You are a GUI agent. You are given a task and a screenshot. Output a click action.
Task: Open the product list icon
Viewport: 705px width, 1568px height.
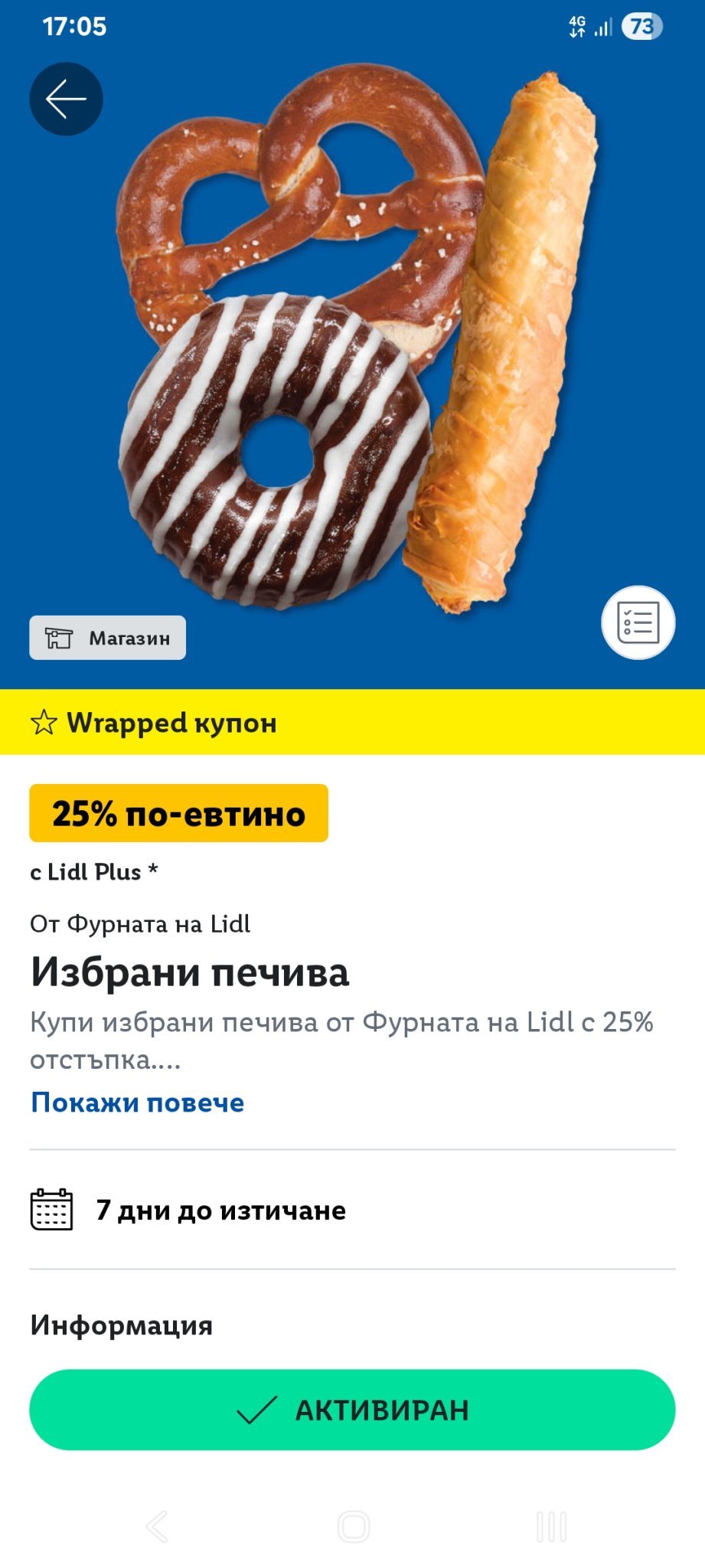tap(638, 622)
